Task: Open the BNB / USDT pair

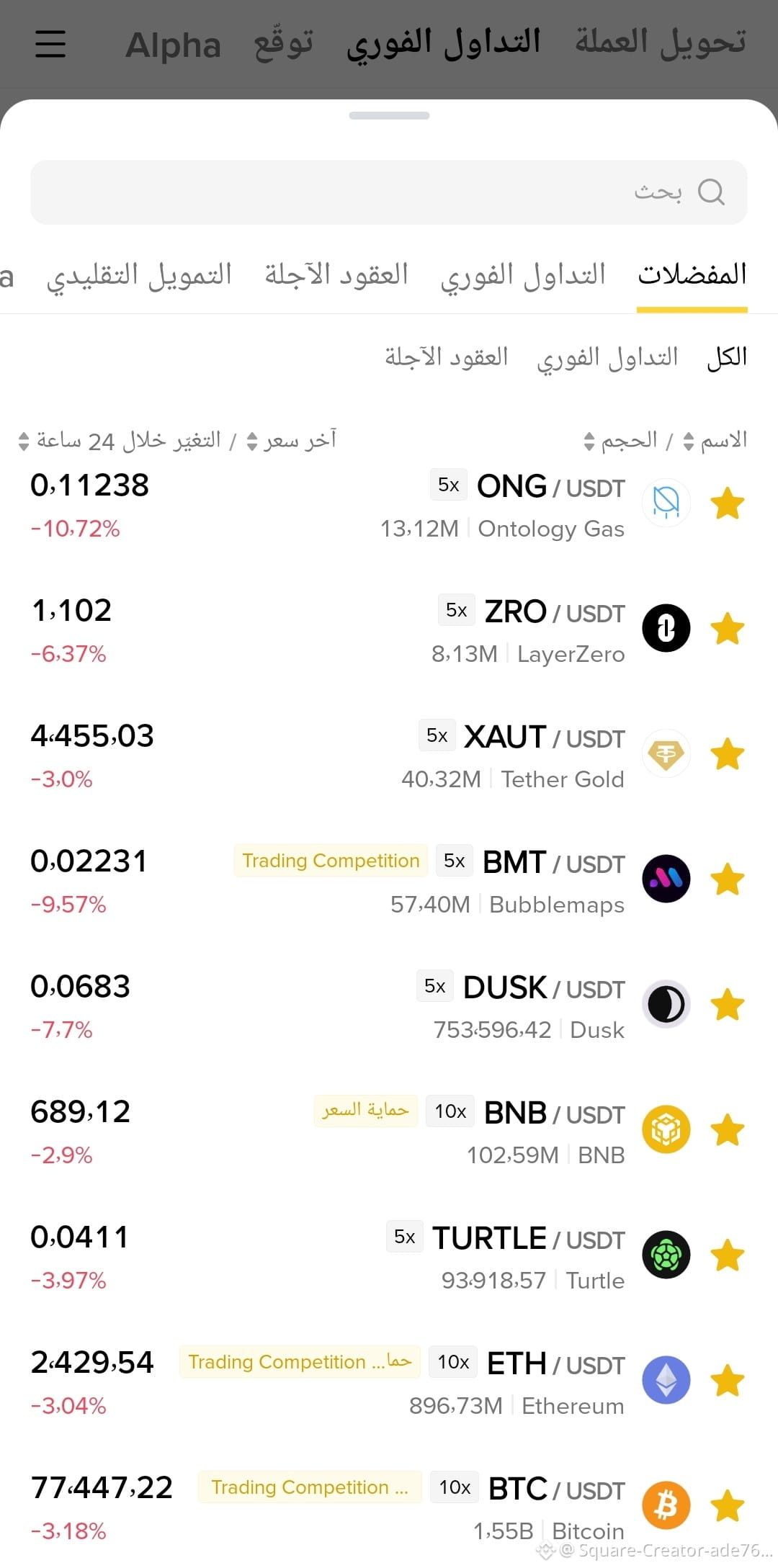Action: (389, 1131)
